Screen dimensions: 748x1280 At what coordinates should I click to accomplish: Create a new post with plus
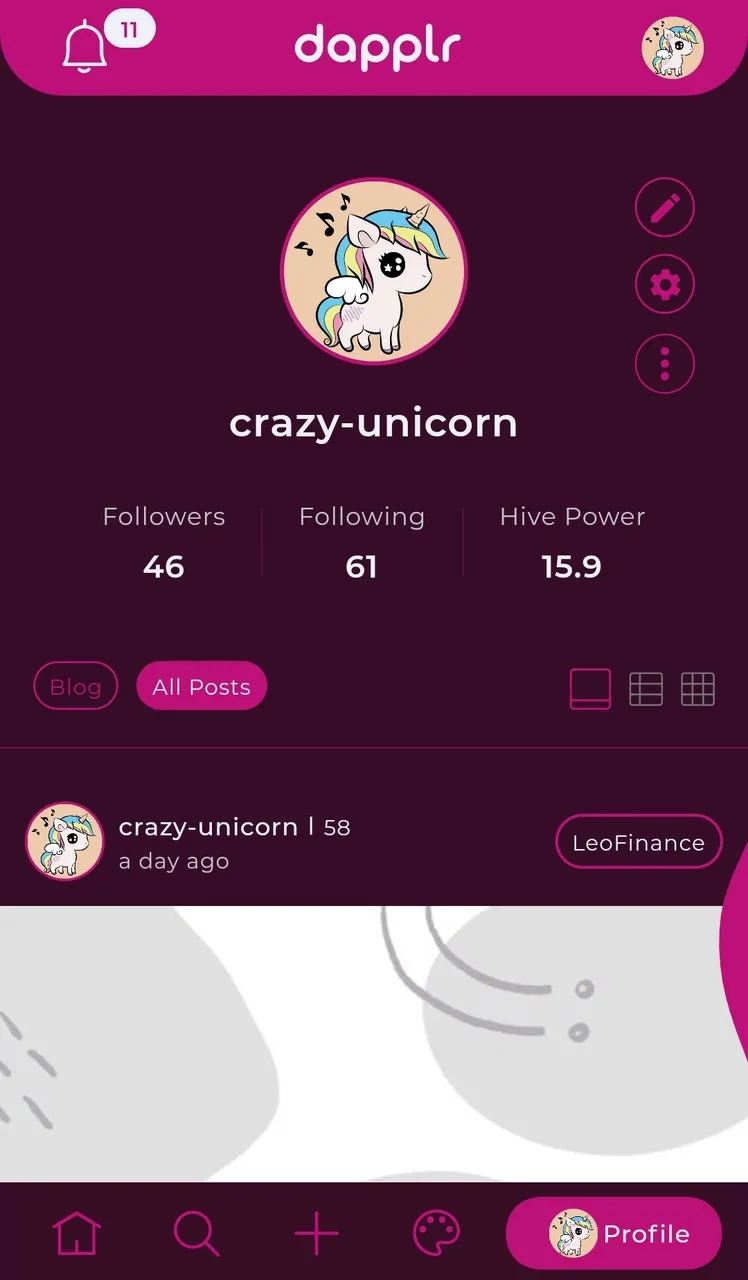[317, 1234]
